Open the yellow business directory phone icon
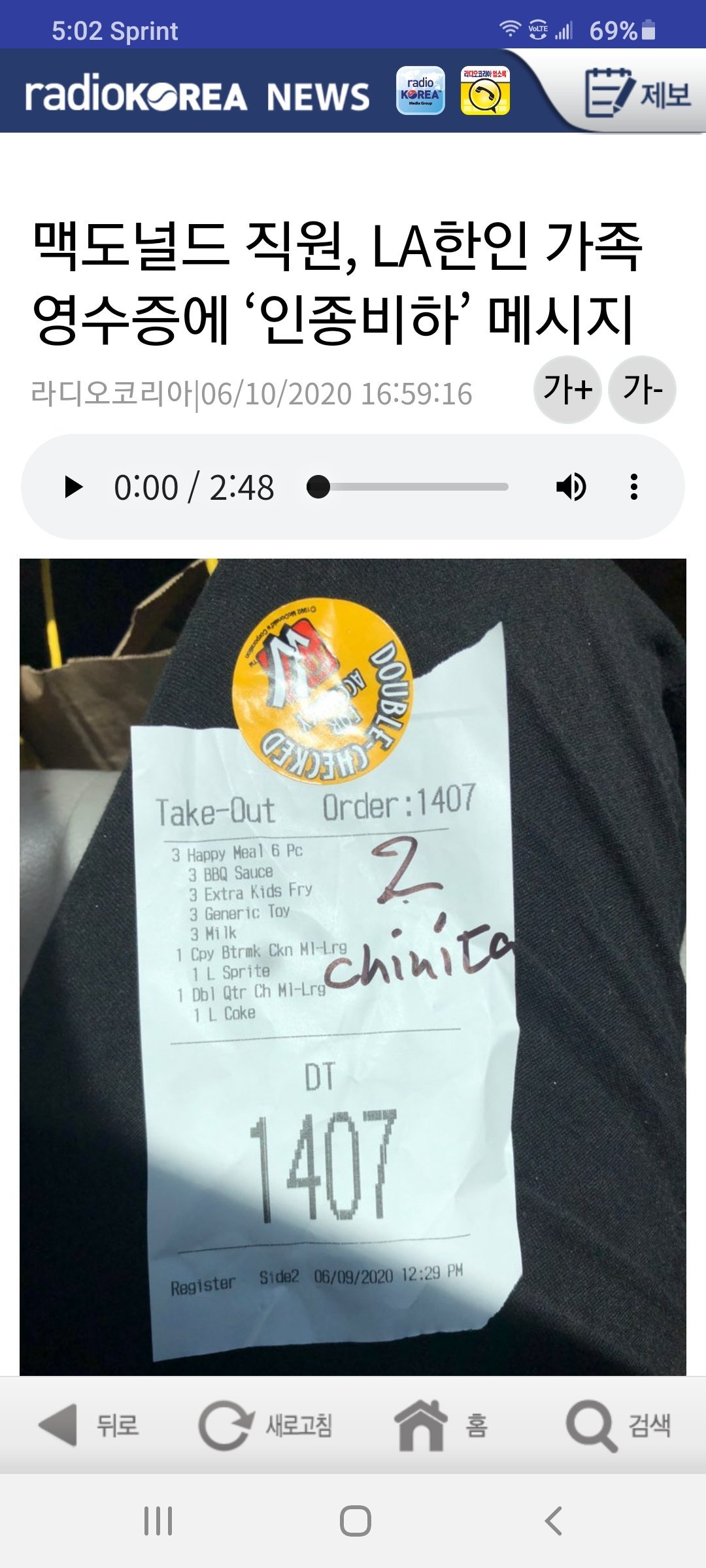Screen dimensions: 706x1568 [x=485, y=91]
